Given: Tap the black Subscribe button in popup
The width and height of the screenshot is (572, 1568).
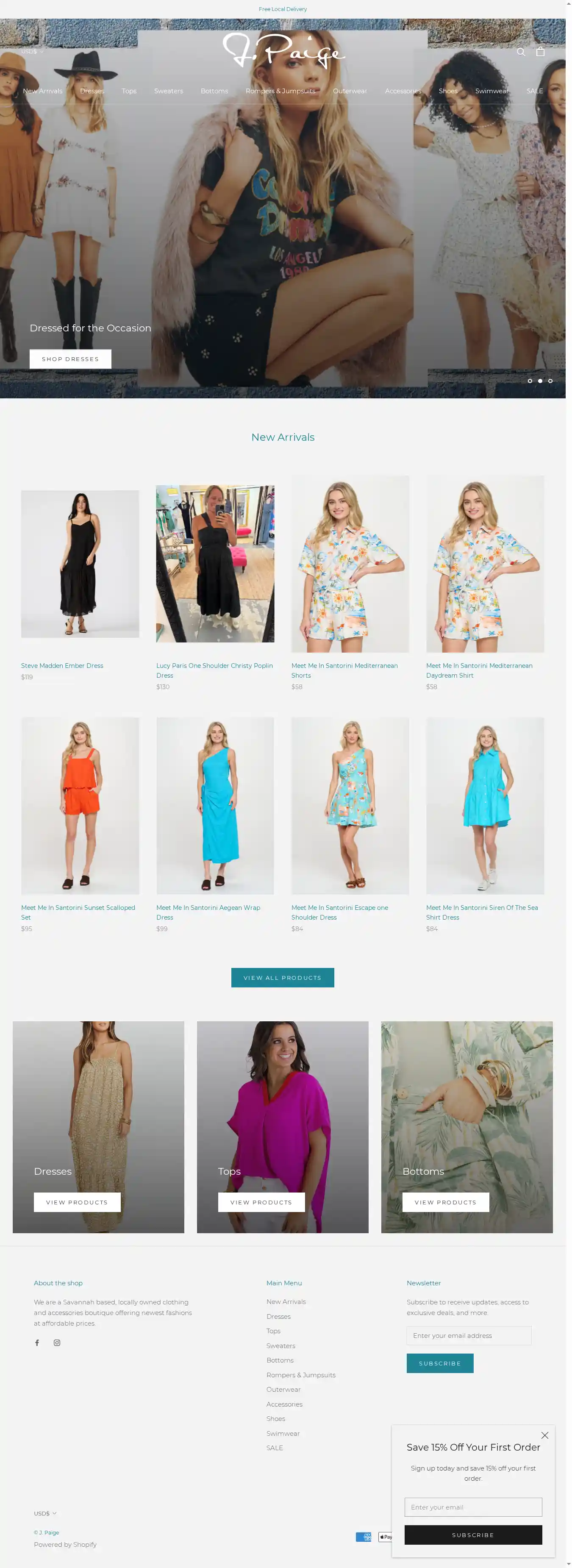Looking at the screenshot, I should pos(473,1535).
